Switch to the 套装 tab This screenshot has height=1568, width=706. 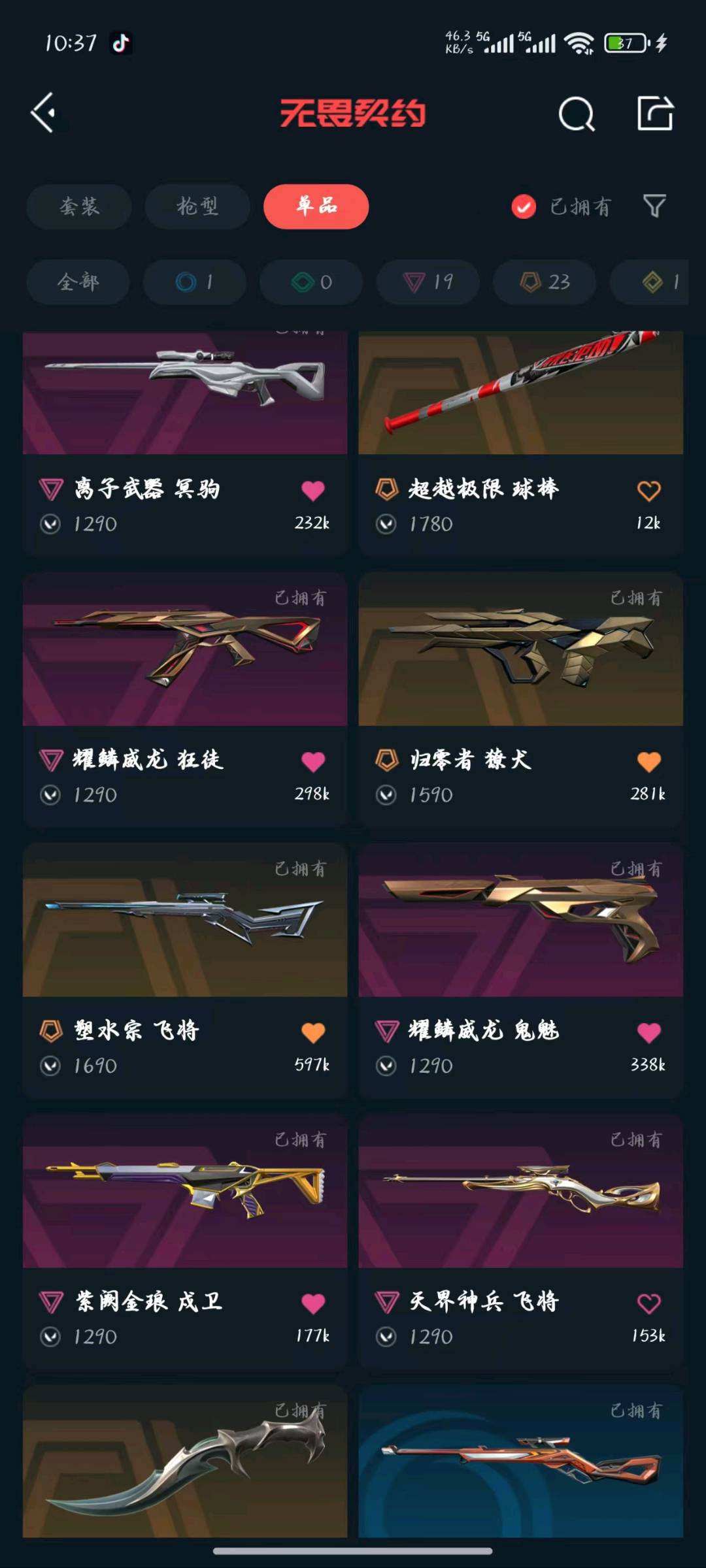tap(79, 206)
